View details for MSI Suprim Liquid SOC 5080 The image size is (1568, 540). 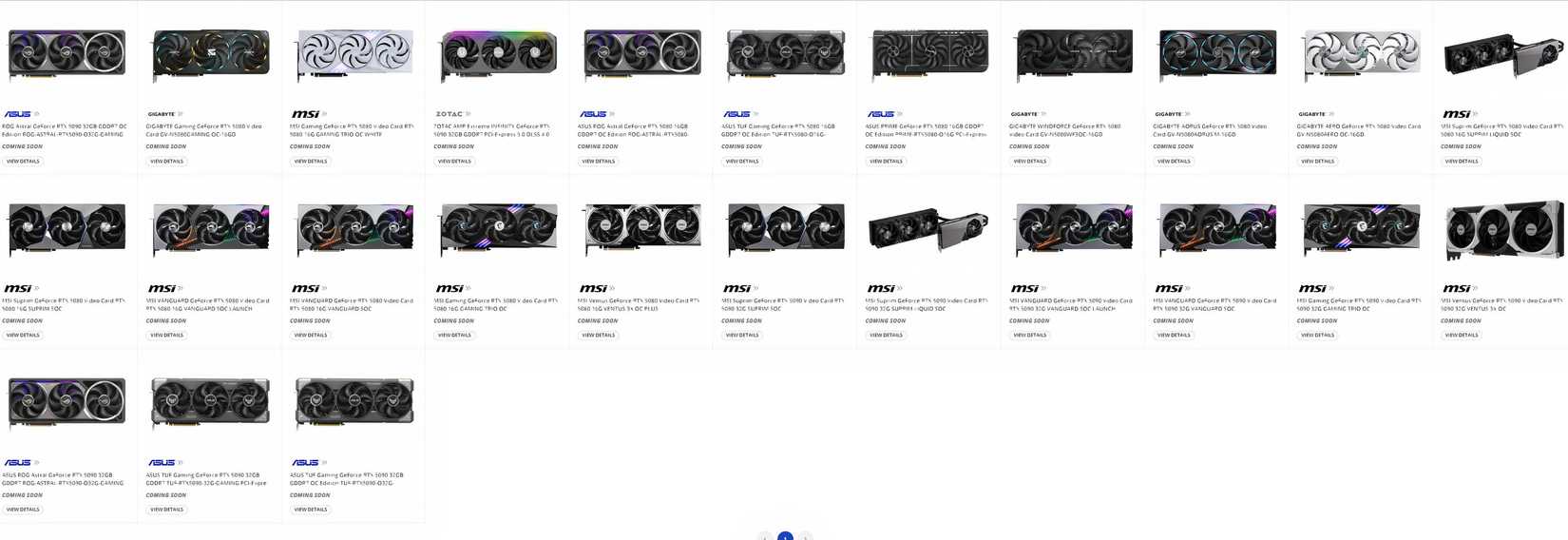point(1461,162)
